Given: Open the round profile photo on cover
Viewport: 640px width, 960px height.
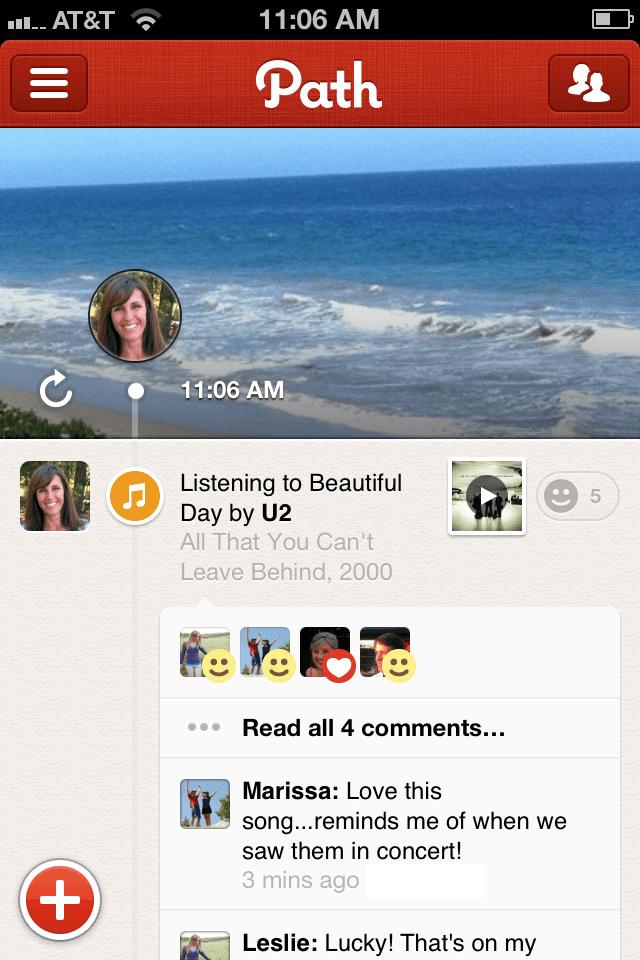Looking at the screenshot, I should [135, 315].
